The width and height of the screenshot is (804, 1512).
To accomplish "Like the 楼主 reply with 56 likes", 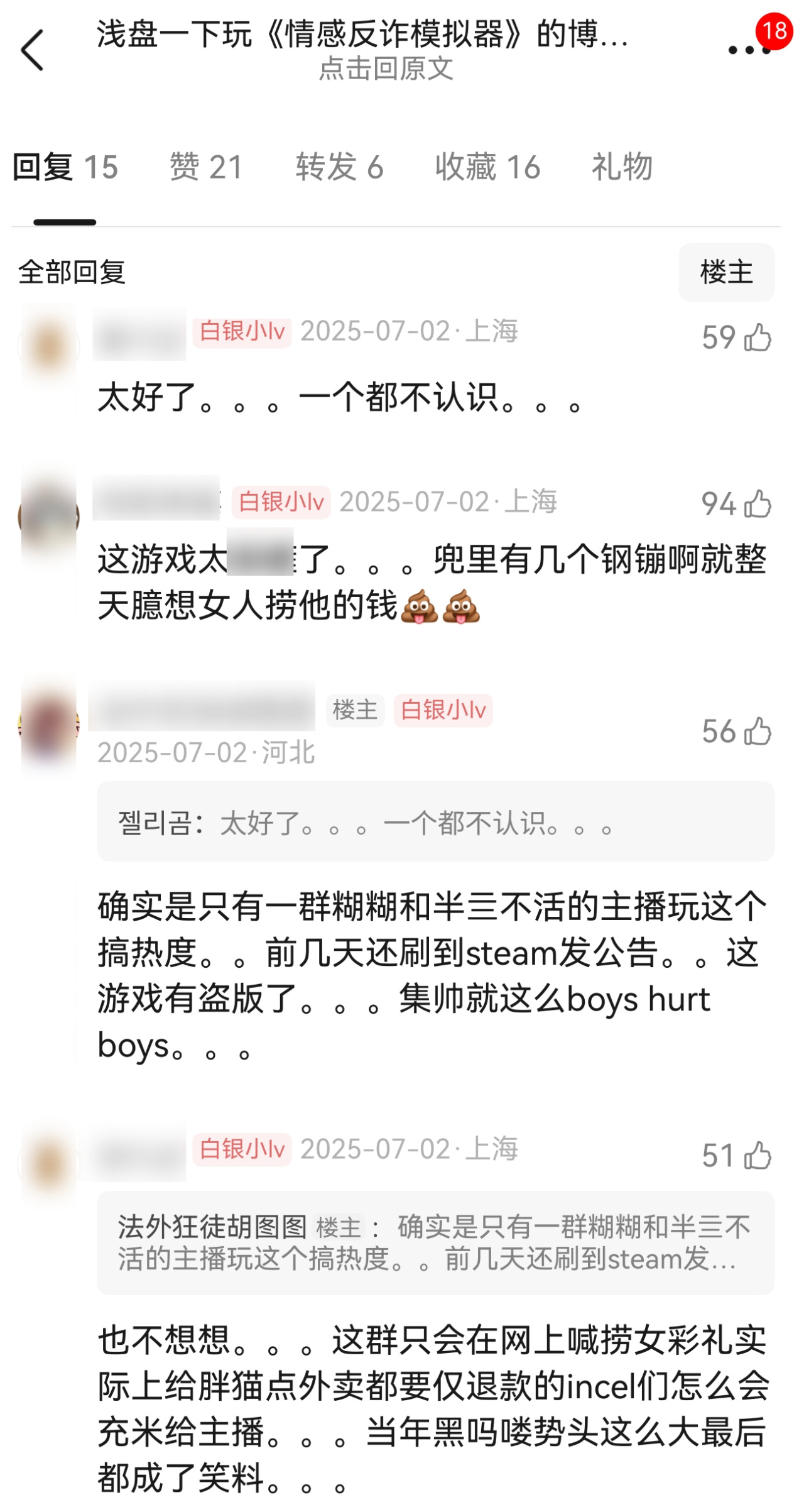I will coord(758,731).
